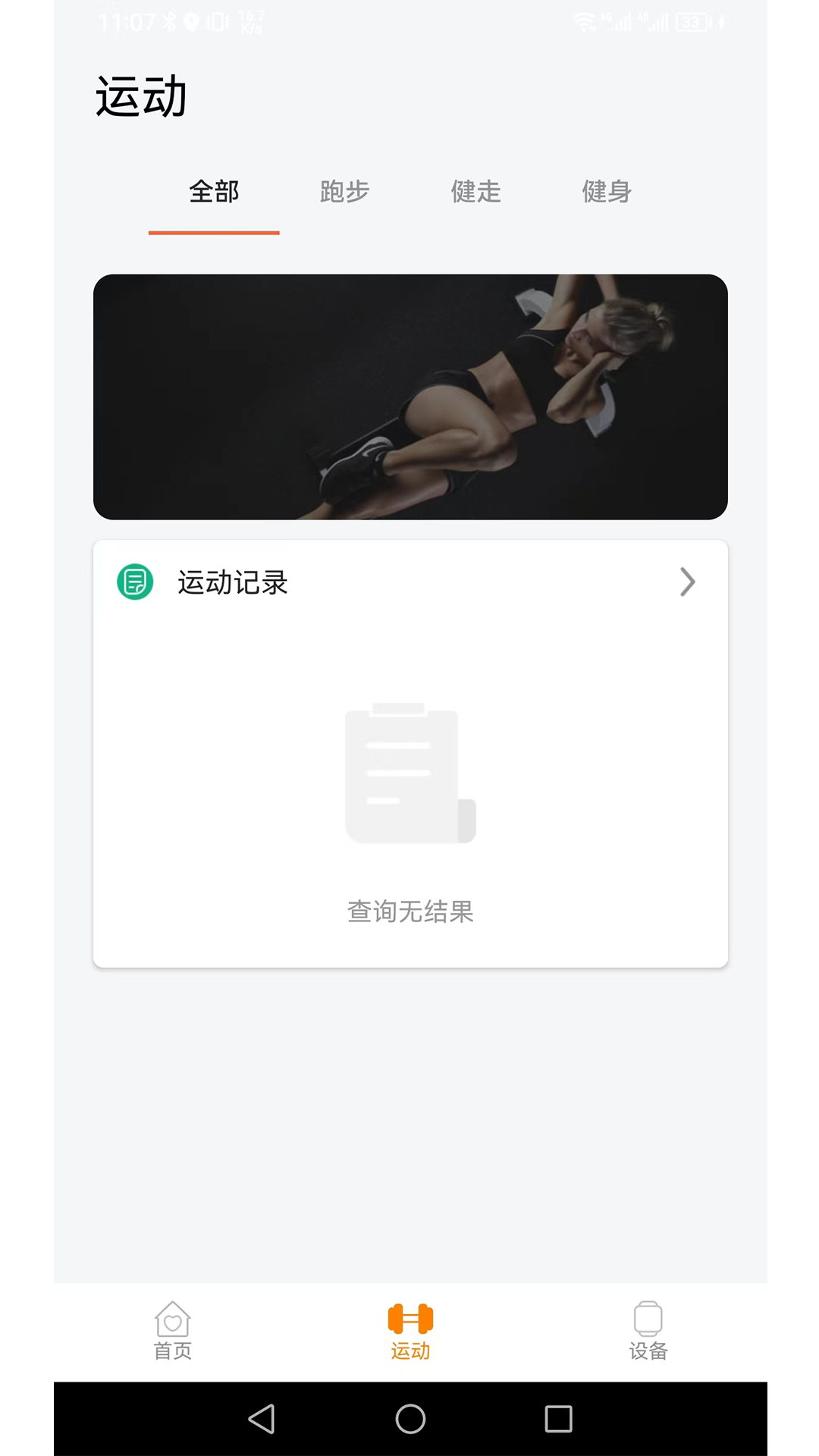Image resolution: width=819 pixels, height=1456 pixels.
Task: Open the currently selected 全部 tab
Action: pos(213,193)
